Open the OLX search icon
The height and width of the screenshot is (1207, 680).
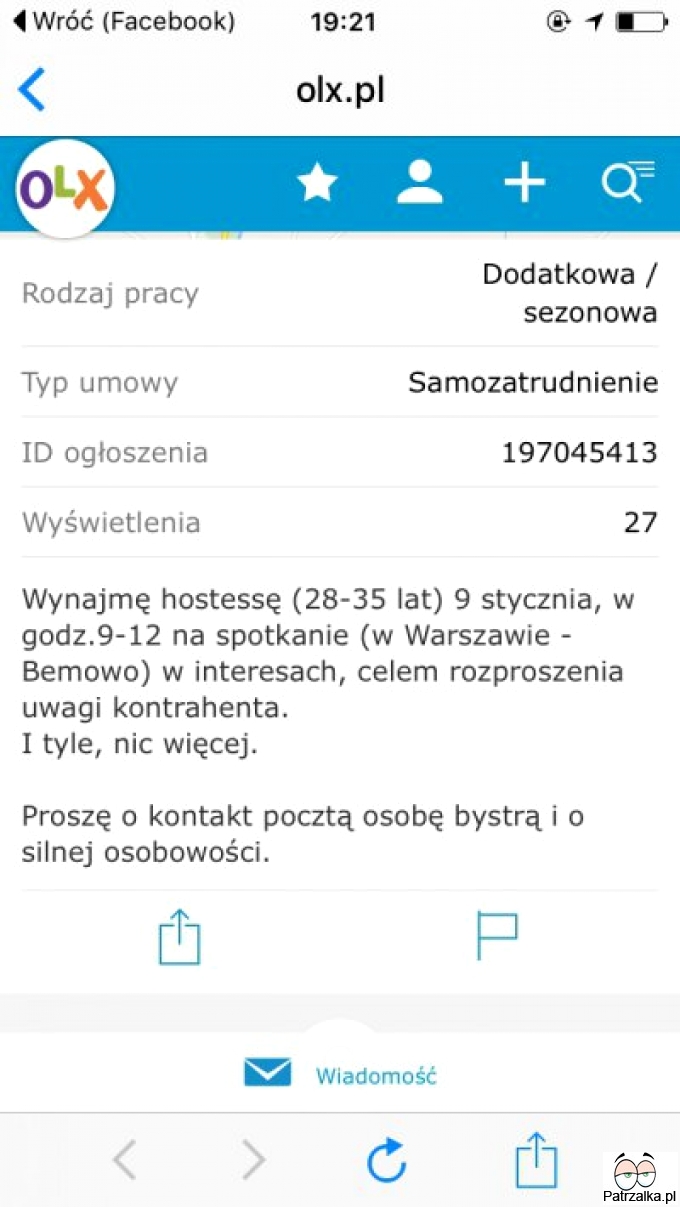[626, 184]
